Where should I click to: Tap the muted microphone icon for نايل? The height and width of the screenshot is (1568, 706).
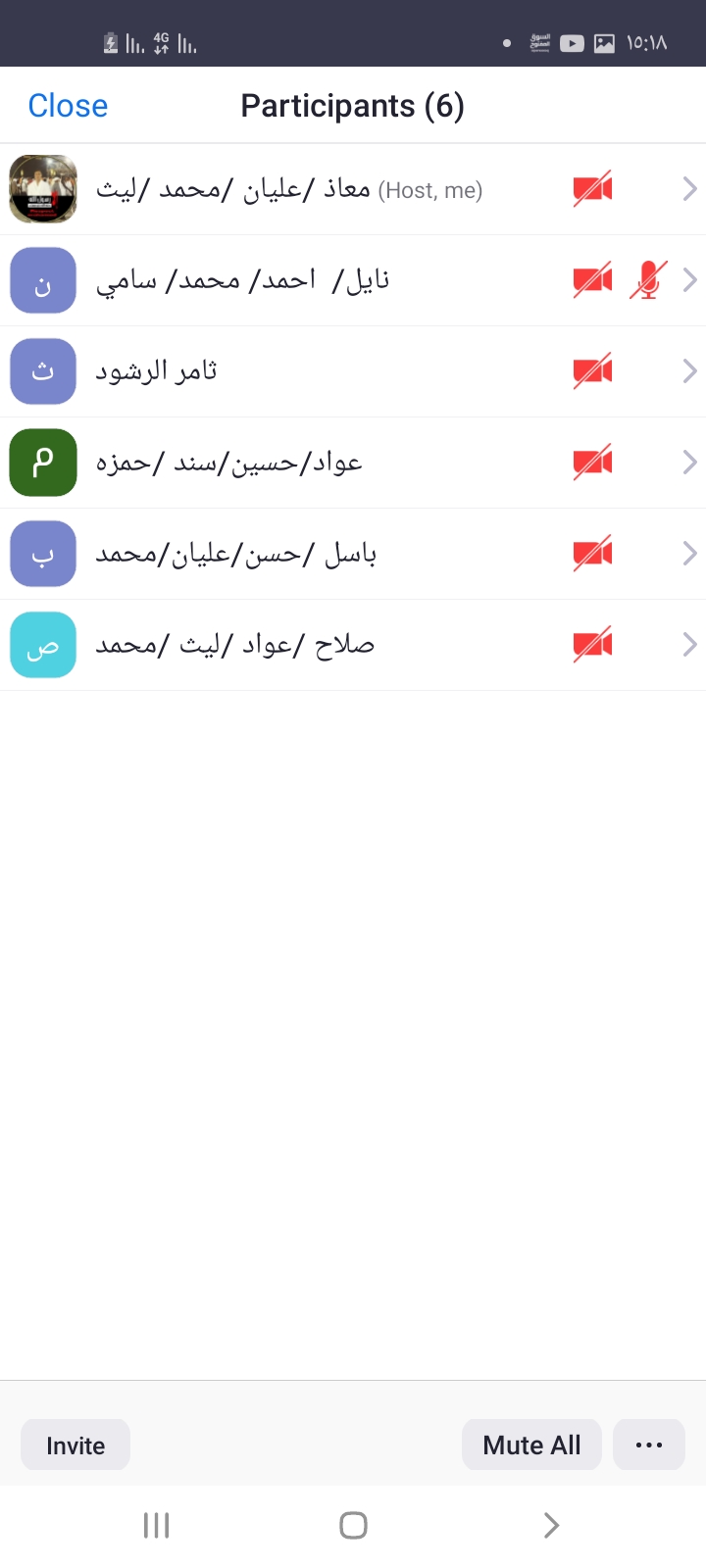click(648, 280)
